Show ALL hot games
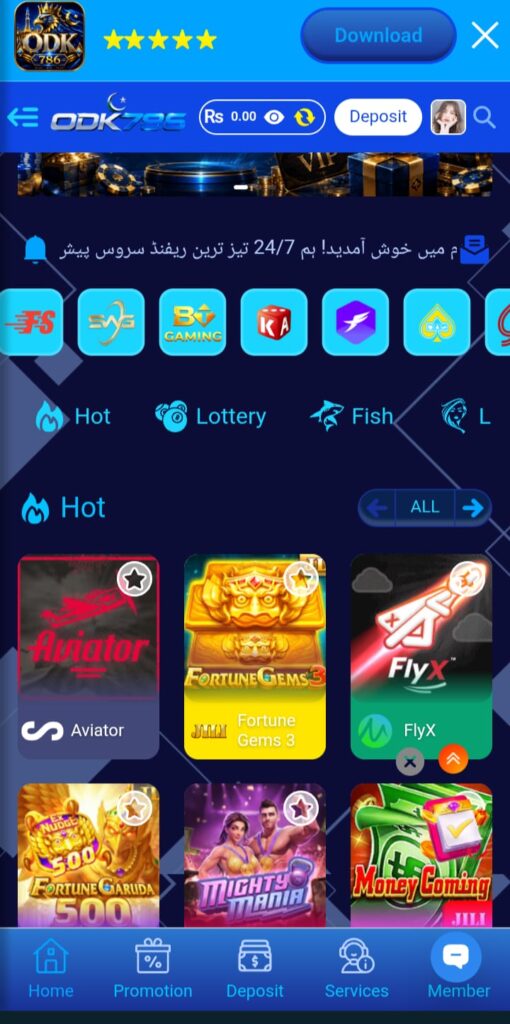This screenshot has height=1024, width=510. click(x=424, y=507)
